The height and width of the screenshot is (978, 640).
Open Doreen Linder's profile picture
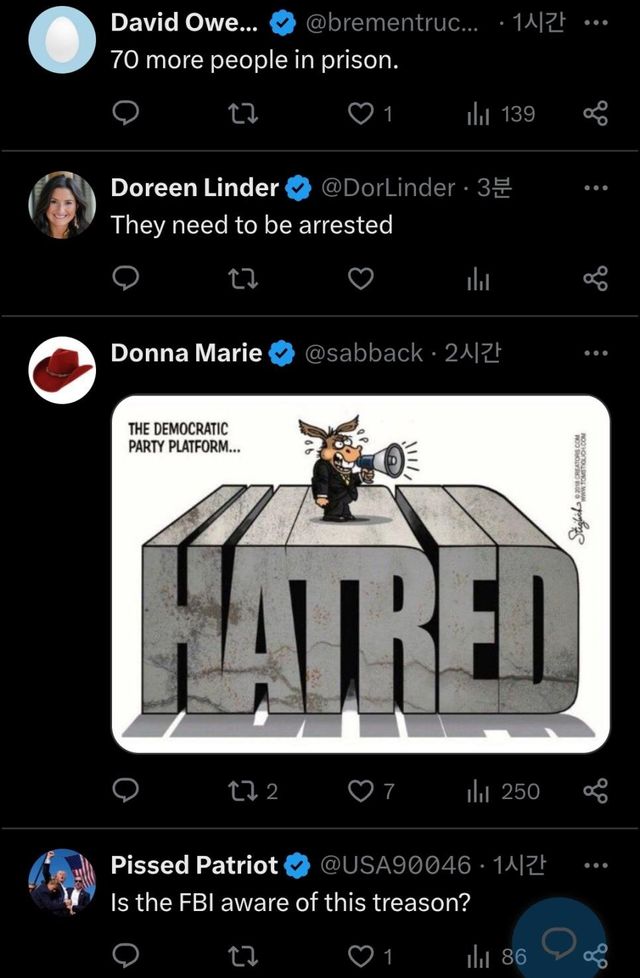pos(62,204)
